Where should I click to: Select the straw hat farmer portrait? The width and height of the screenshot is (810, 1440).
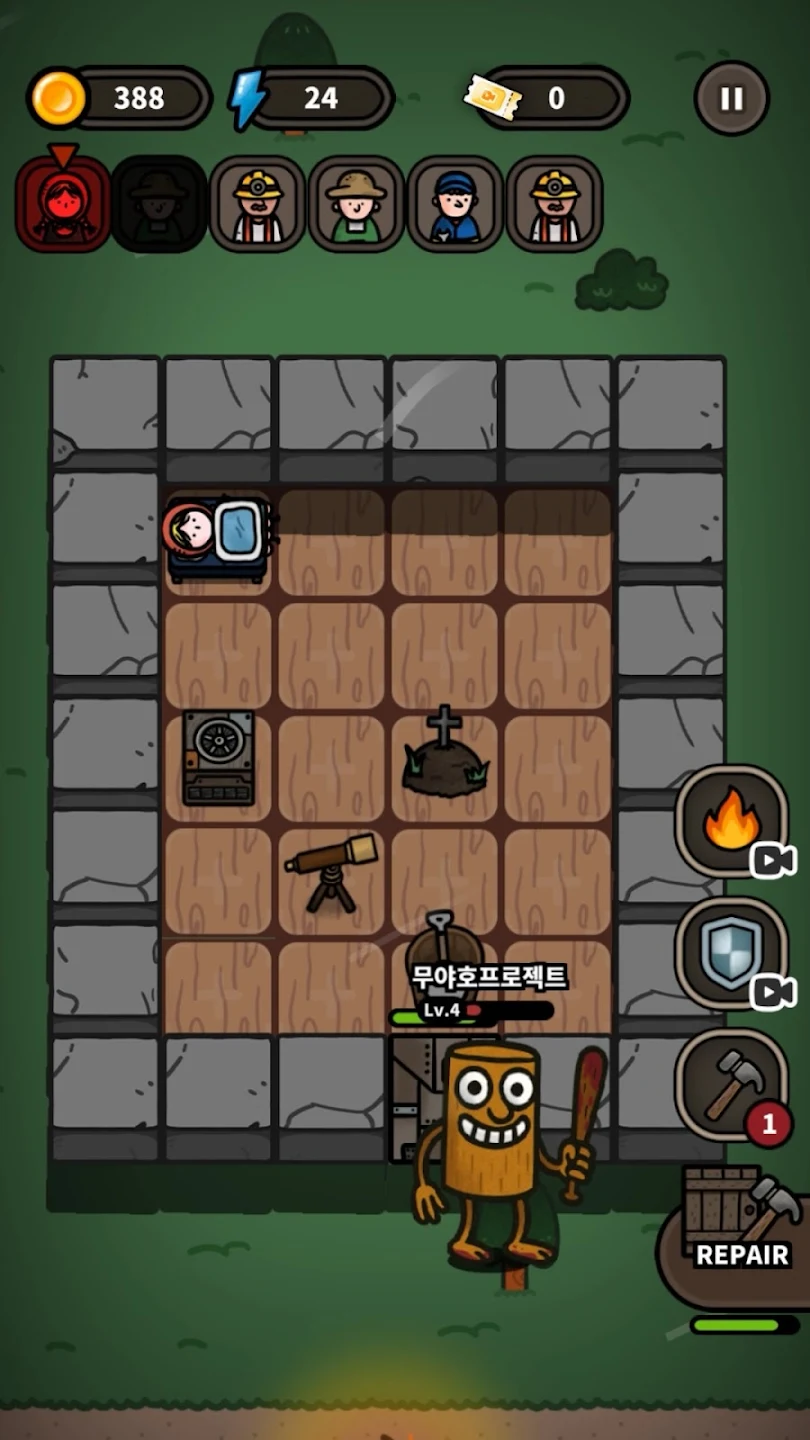tap(356, 204)
